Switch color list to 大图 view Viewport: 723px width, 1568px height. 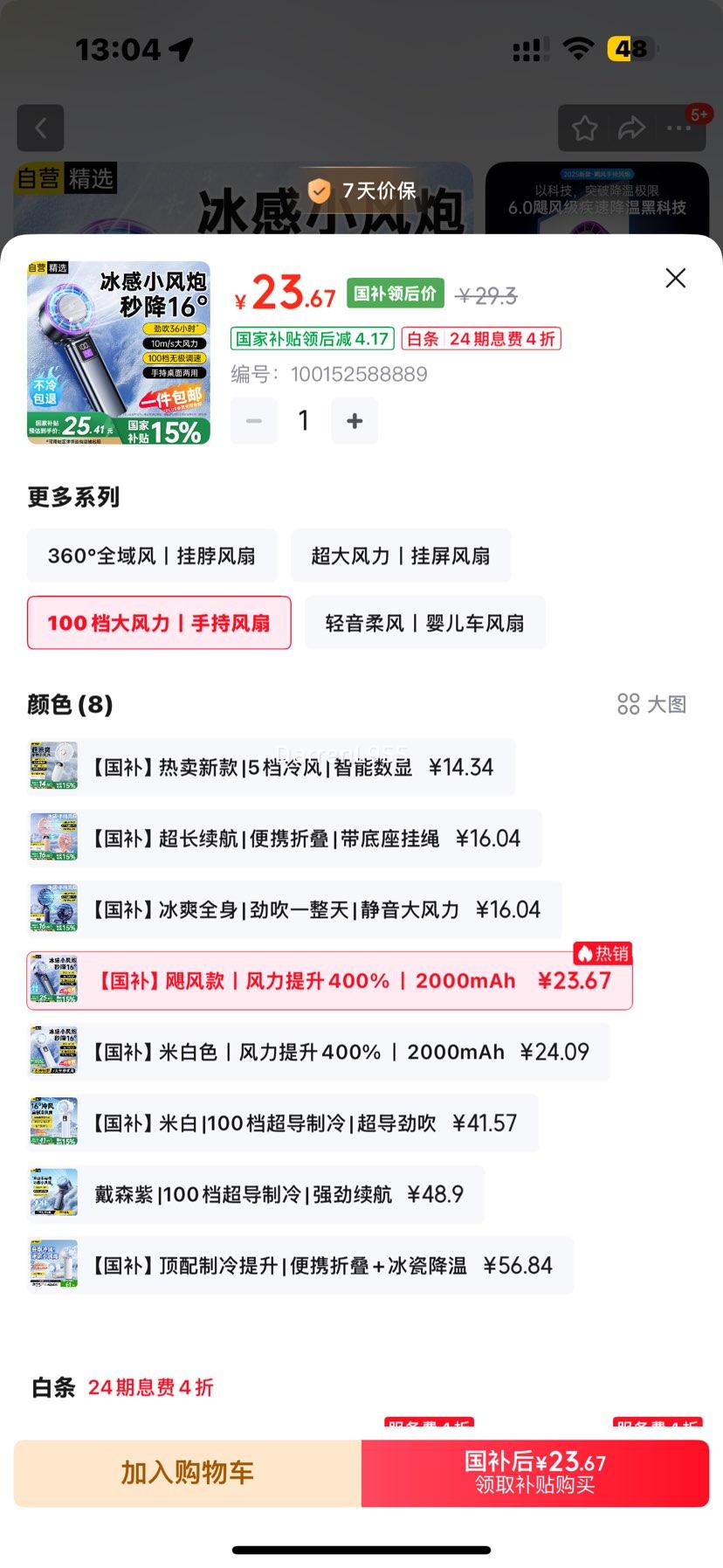(651, 704)
